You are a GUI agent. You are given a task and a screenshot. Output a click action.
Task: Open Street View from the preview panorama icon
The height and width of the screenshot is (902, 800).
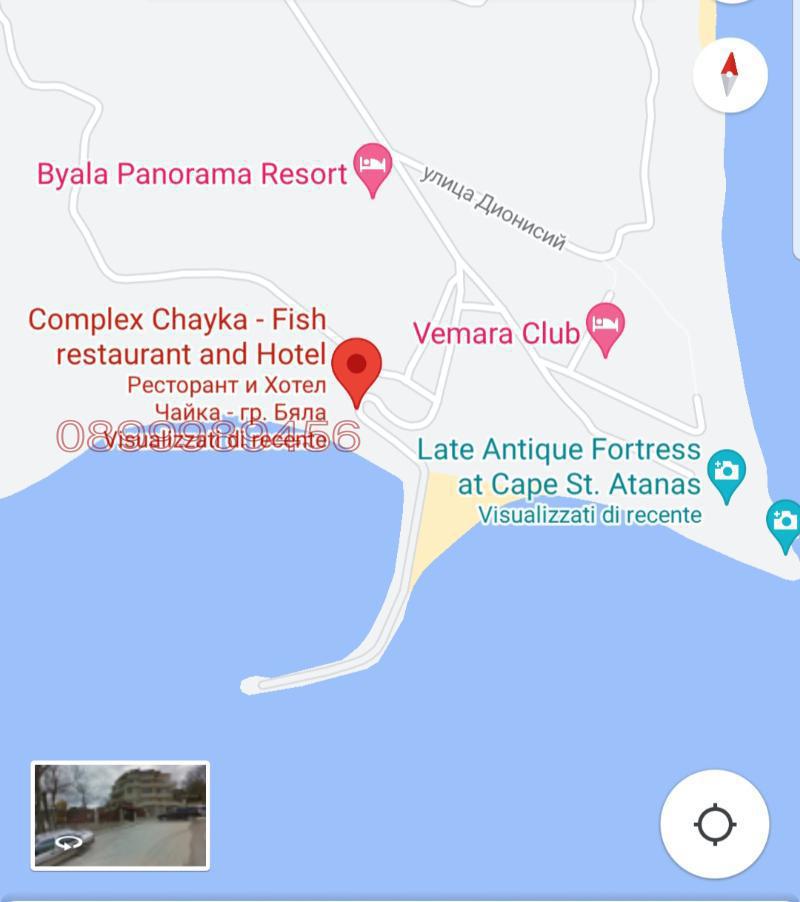[x=68, y=843]
